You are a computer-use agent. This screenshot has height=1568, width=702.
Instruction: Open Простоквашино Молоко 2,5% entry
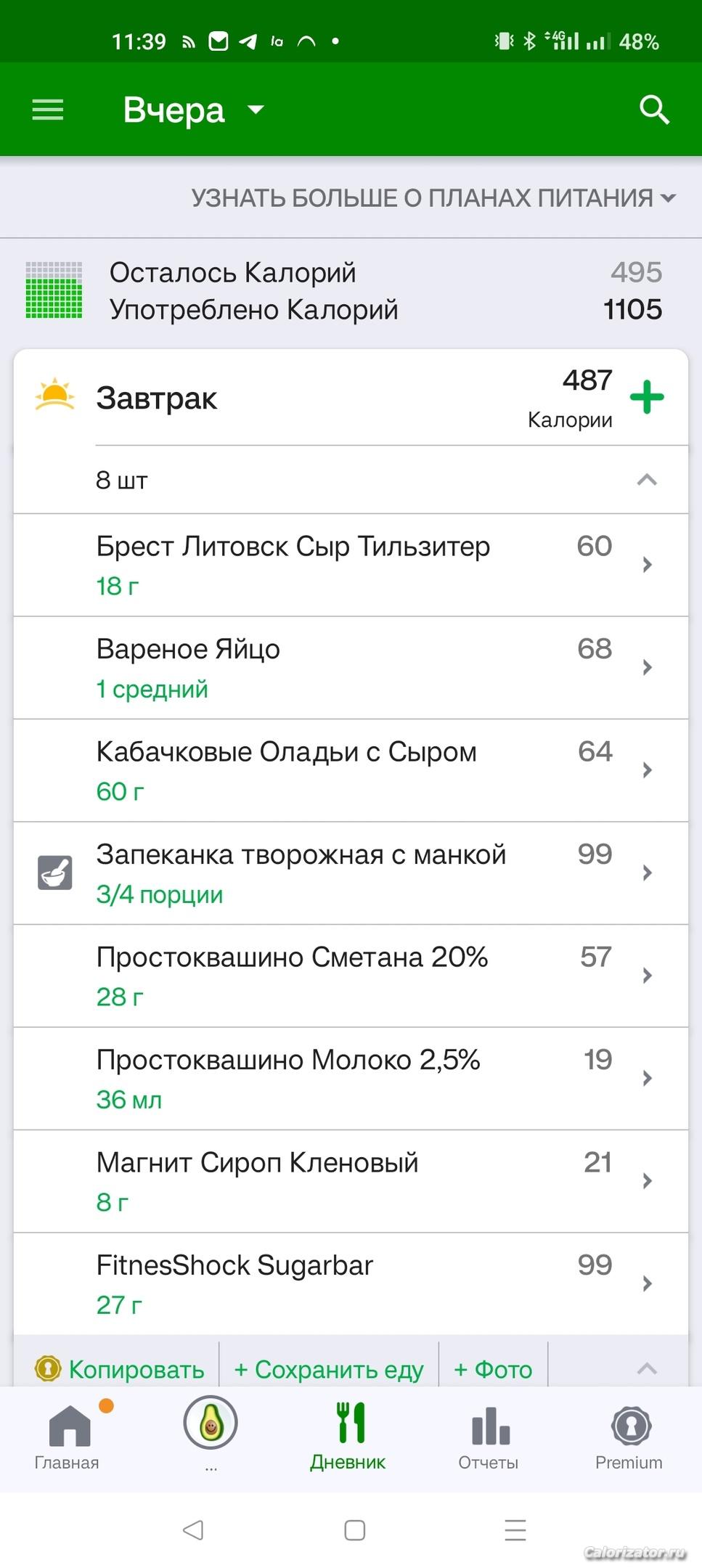[x=351, y=1079]
